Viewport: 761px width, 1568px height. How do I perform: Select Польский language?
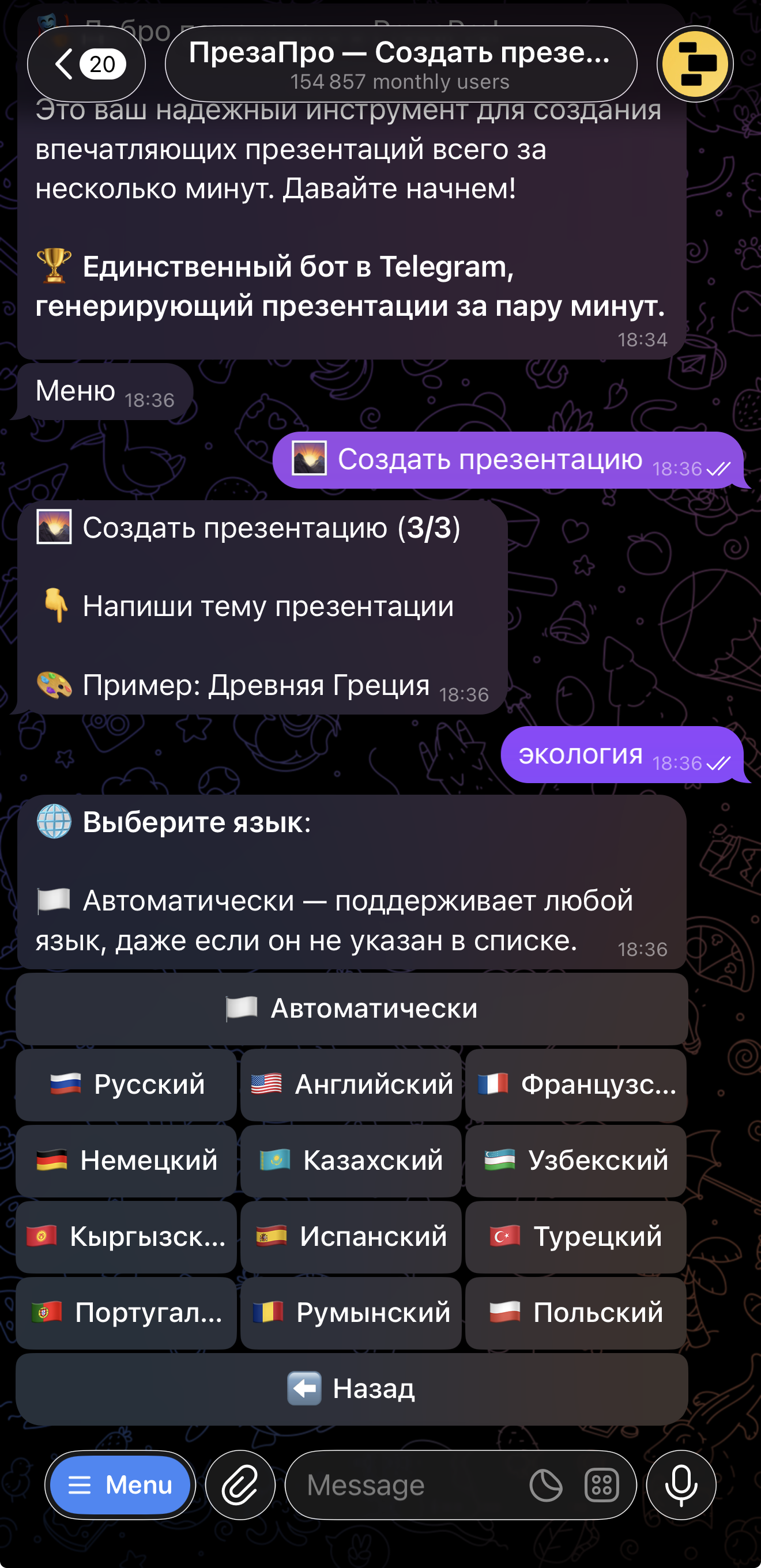tap(576, 1313)
